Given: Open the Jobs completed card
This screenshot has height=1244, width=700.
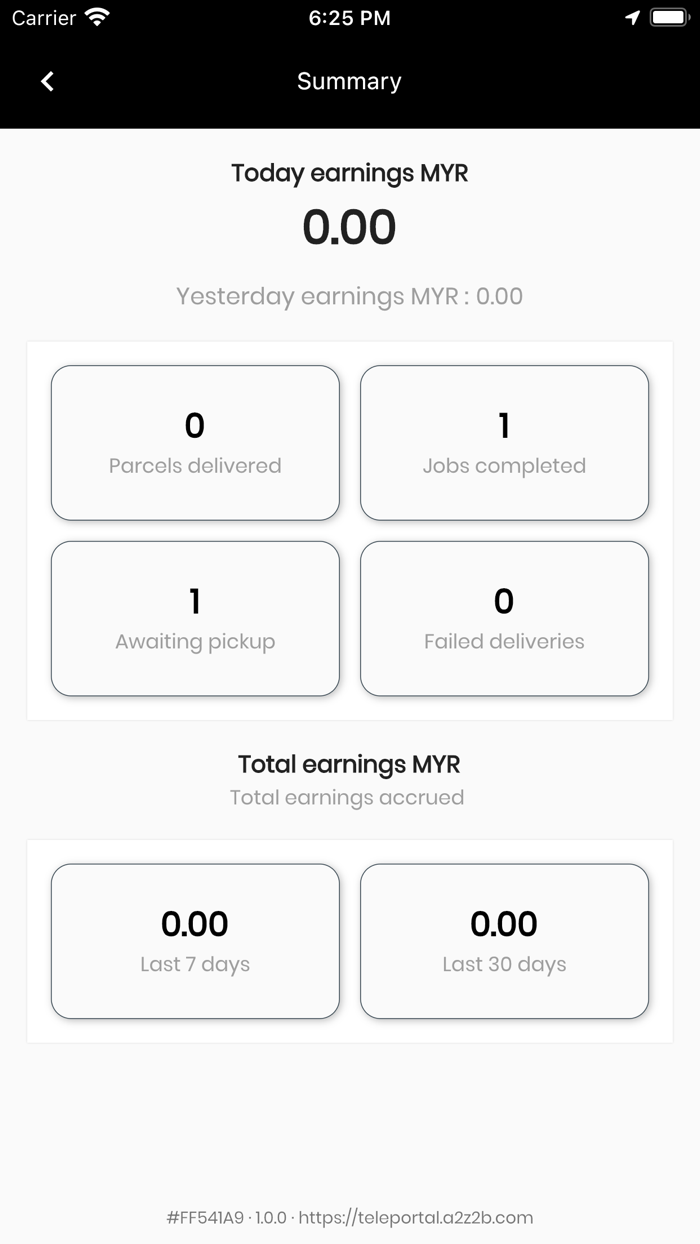Looking at the screenshot, I should tap(504, 443).
